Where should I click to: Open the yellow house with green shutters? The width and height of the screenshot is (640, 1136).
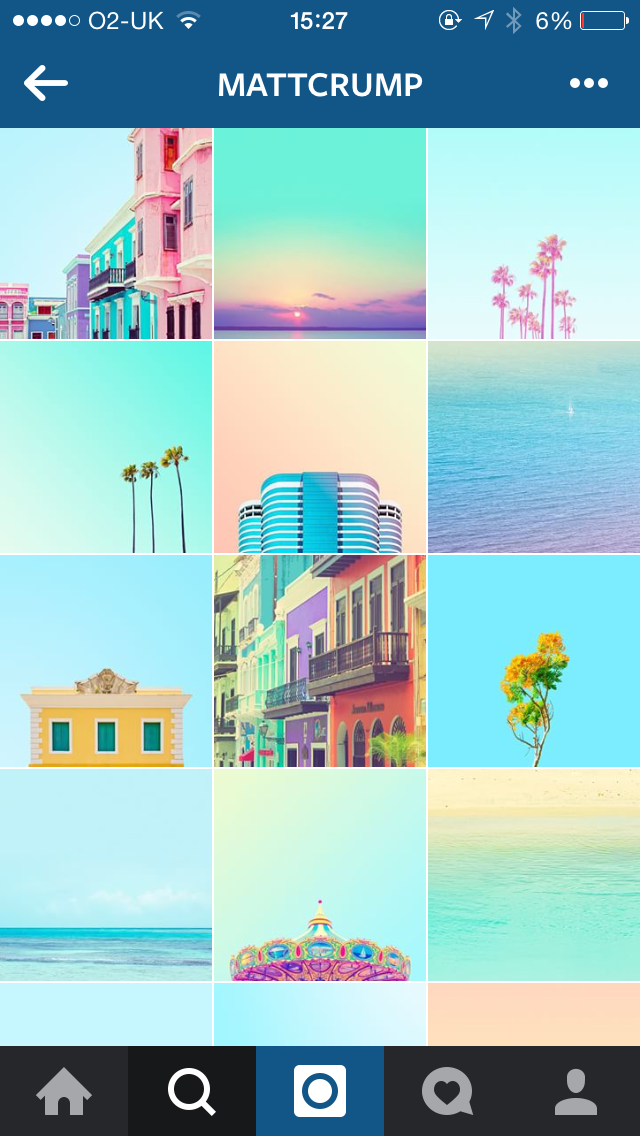106,662
